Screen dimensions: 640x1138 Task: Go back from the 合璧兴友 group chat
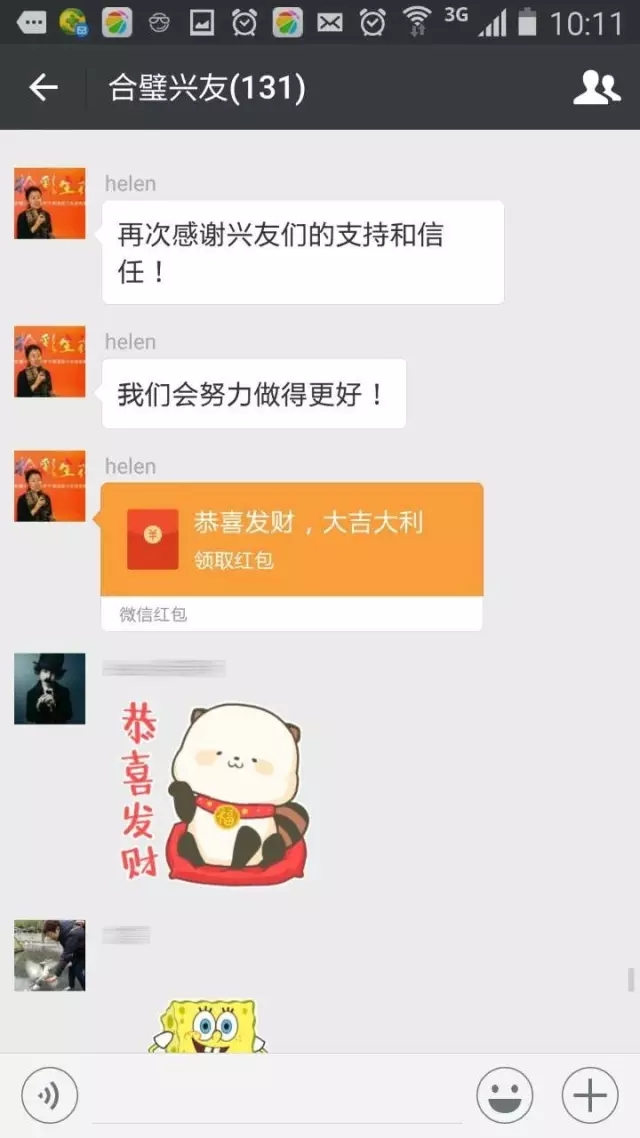[44, 88]
